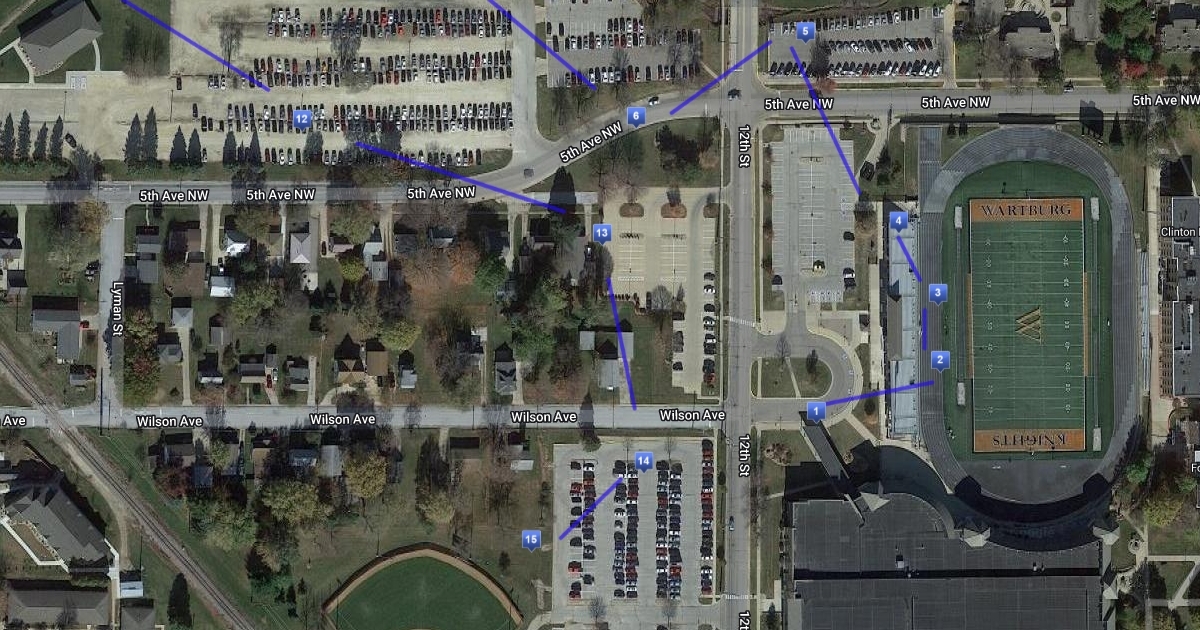
Task: Tap map marker number 15
Action: 531,540
